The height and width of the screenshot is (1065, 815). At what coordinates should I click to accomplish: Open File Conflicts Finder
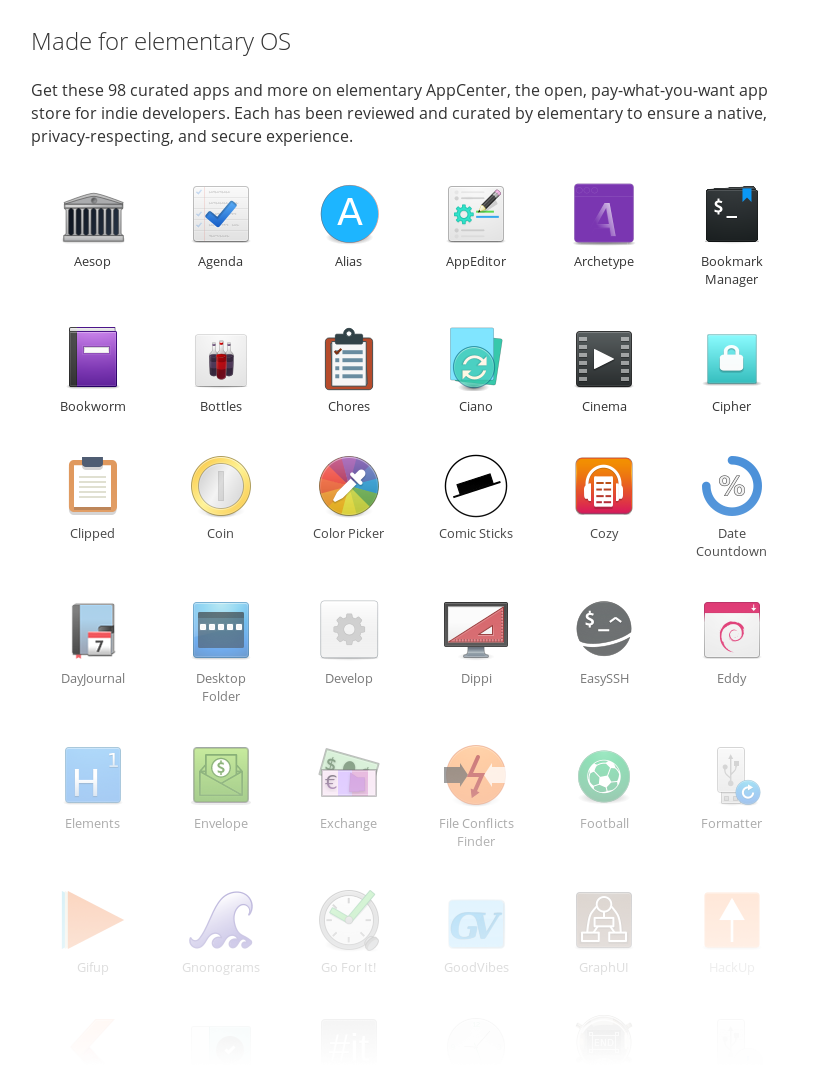click(476, 776)
